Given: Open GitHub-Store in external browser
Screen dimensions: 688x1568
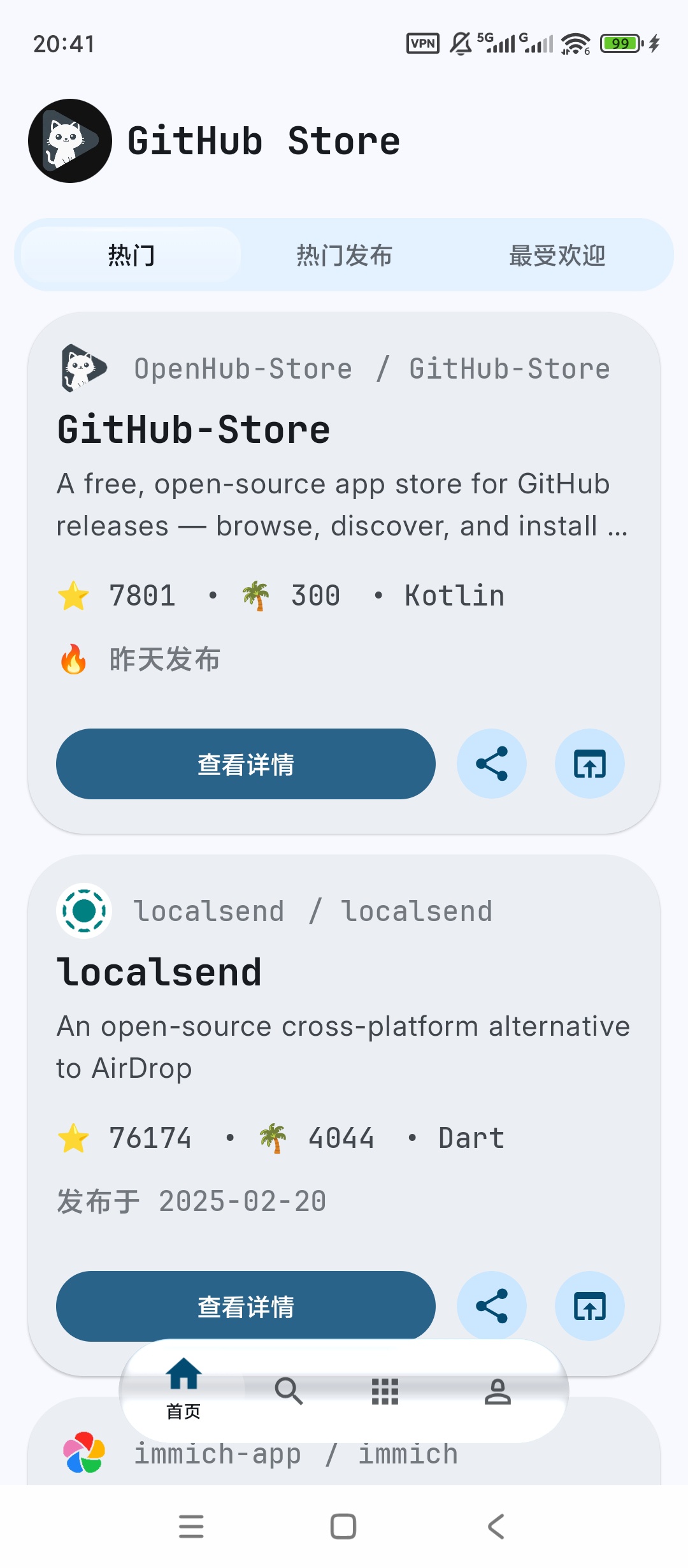Looking at the screenshot, I should [589, 764].
